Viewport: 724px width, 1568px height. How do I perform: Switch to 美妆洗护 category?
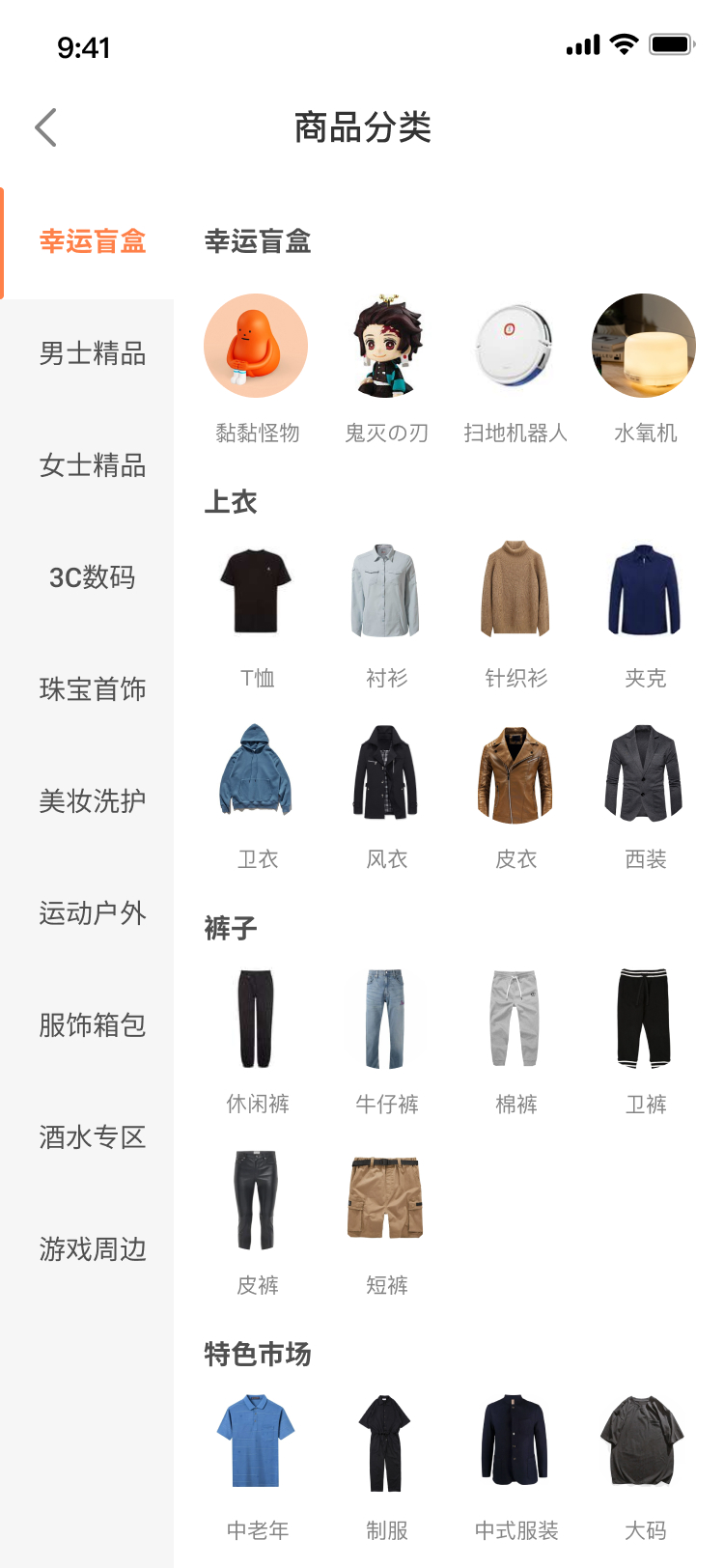92,801
